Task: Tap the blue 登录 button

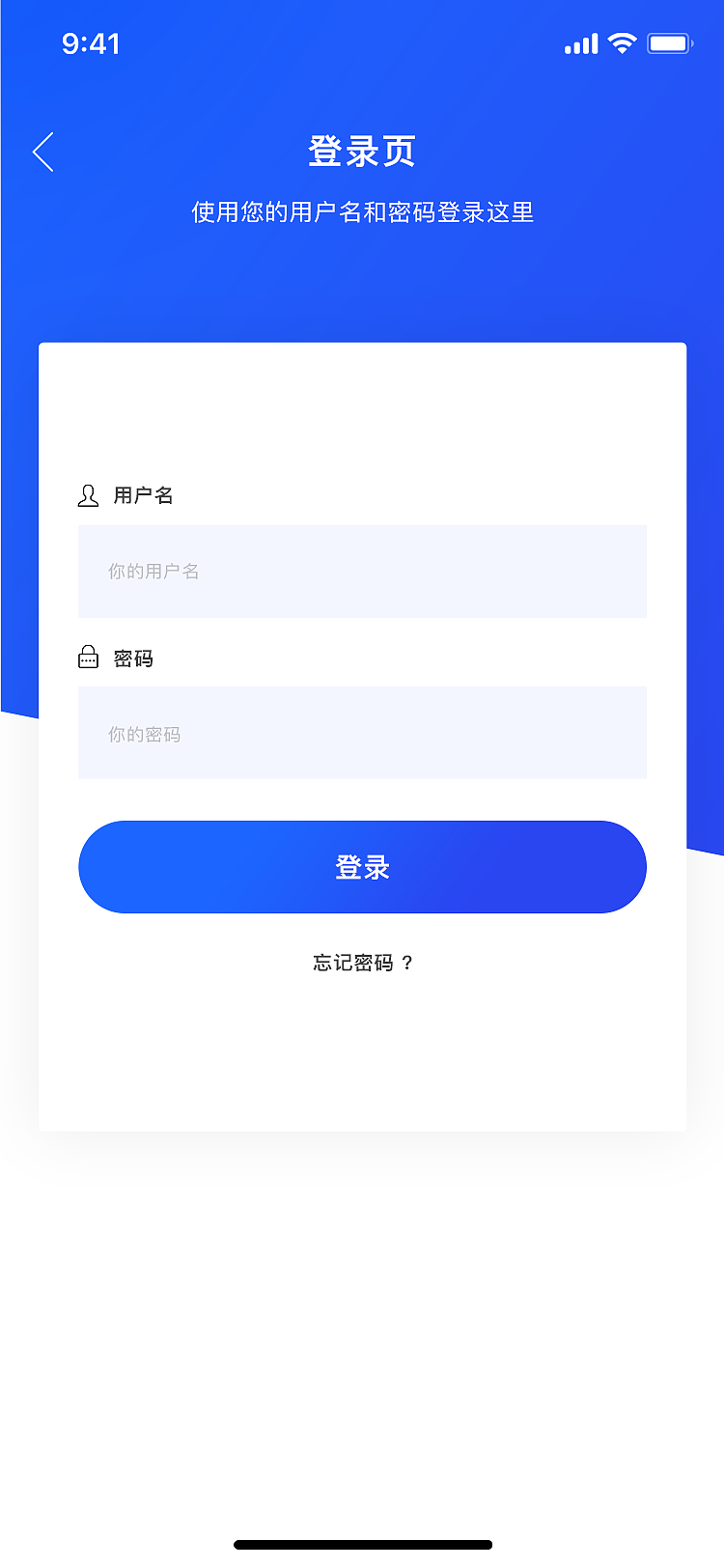Action: pyautogui.click(x=362, y=867)
